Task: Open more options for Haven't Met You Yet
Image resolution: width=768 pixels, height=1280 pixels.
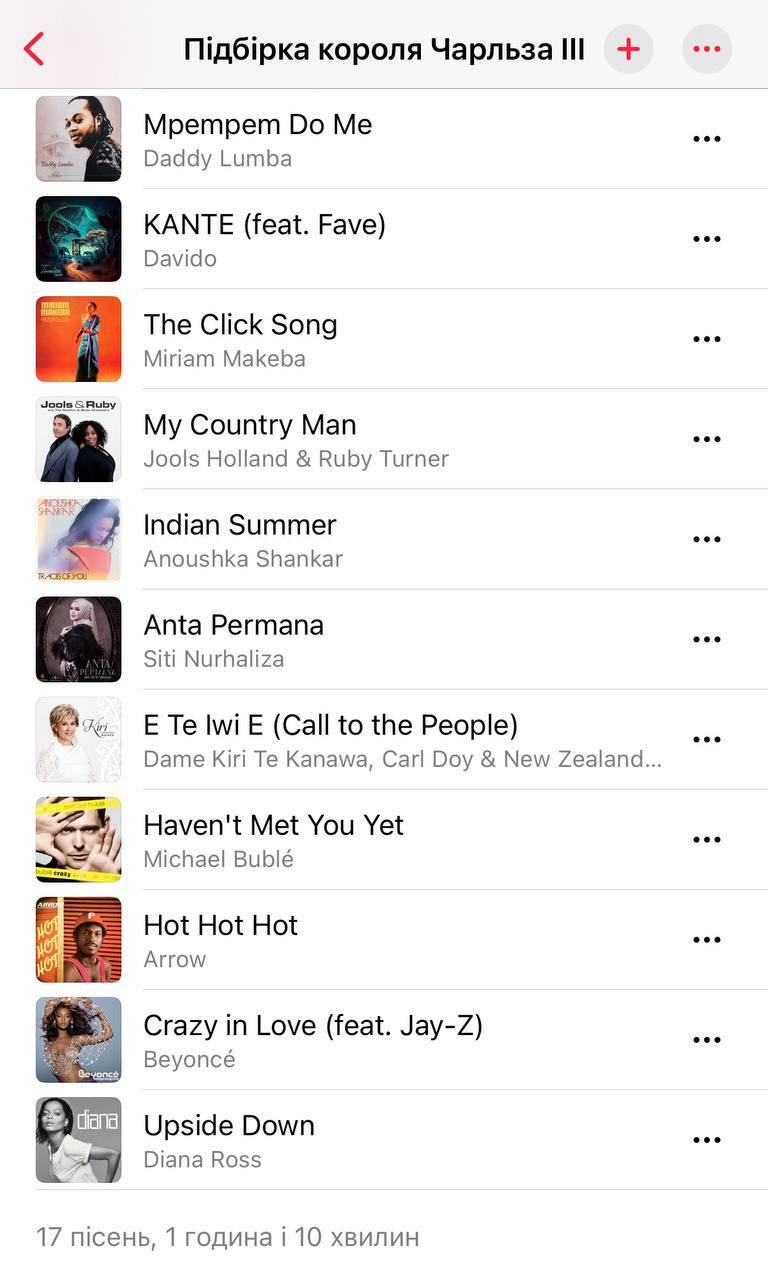Action: click(706, 839)
